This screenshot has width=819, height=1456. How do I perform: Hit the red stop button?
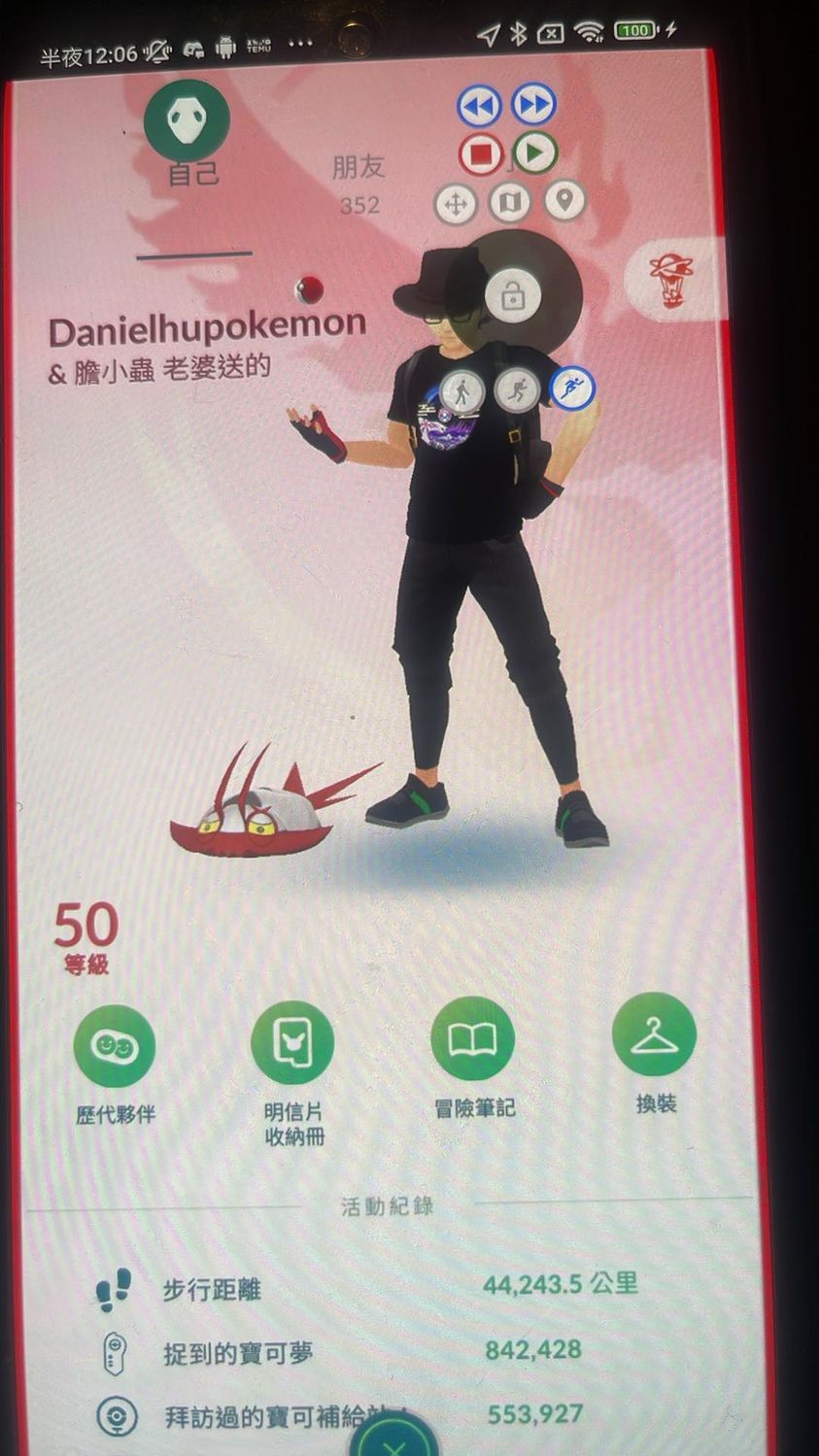click(480, 153)
